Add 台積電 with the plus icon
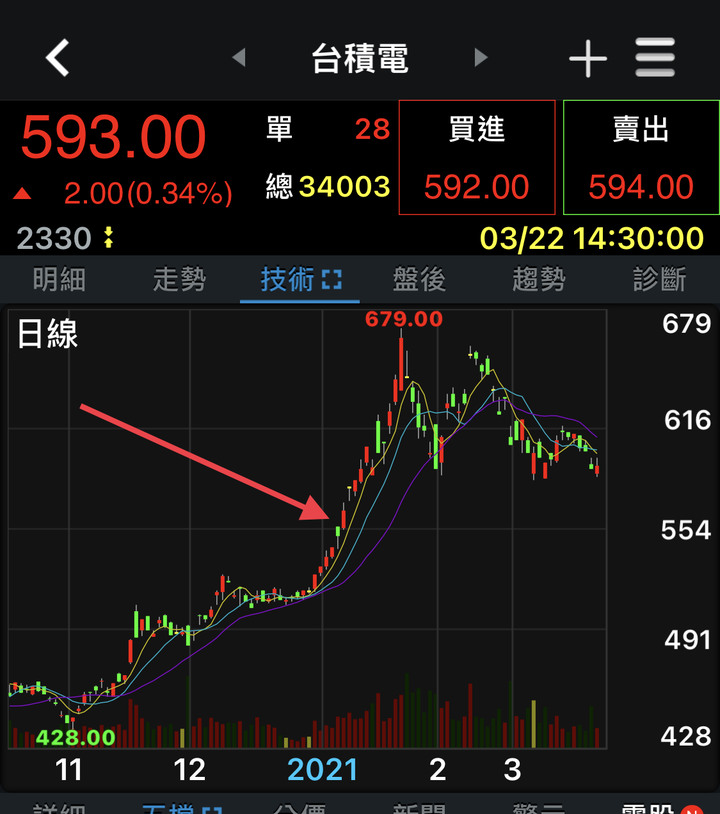Image resolution: width=720 pixels, height=814 pixels. click(x=587, y=59)
